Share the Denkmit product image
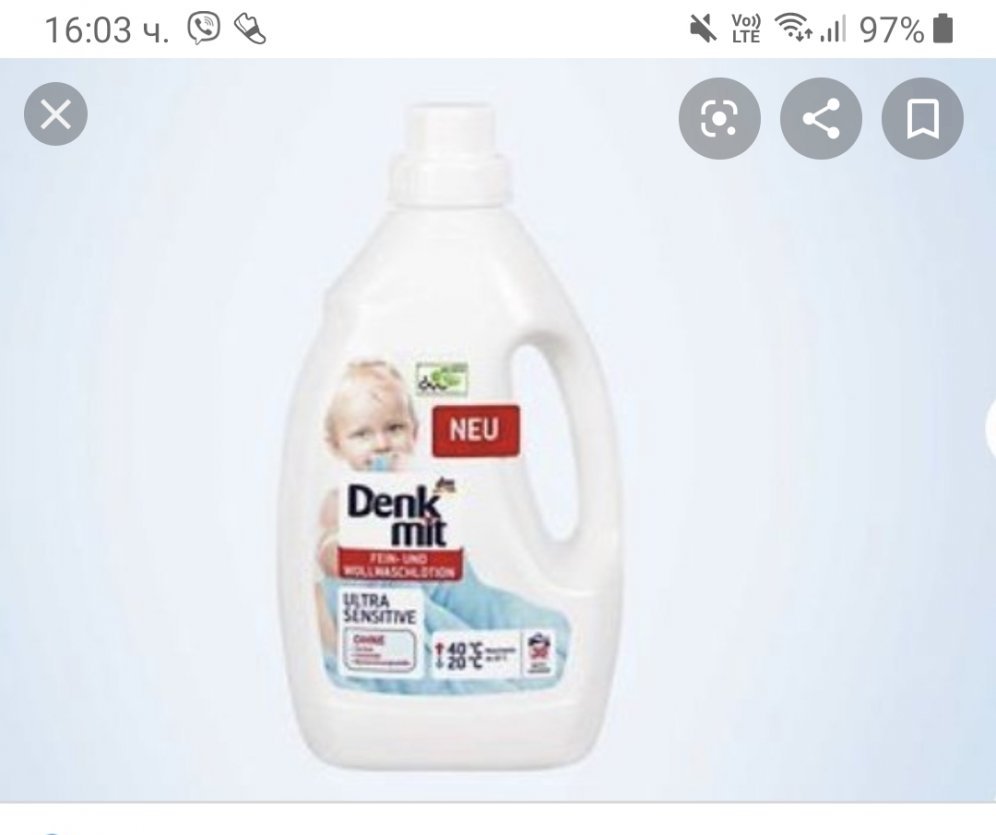 (821, 120)
